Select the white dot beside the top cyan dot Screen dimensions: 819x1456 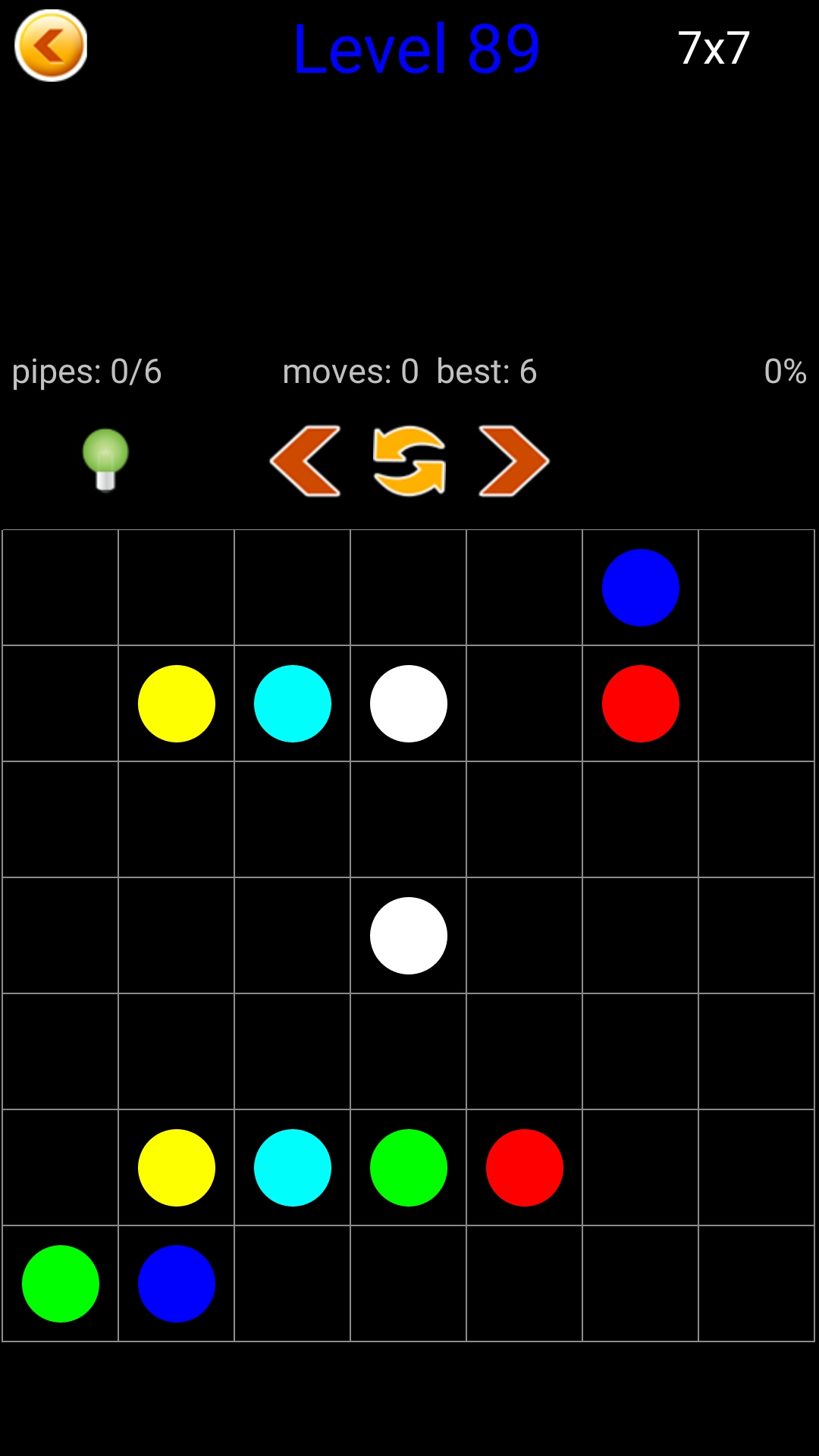coord(409,704)
